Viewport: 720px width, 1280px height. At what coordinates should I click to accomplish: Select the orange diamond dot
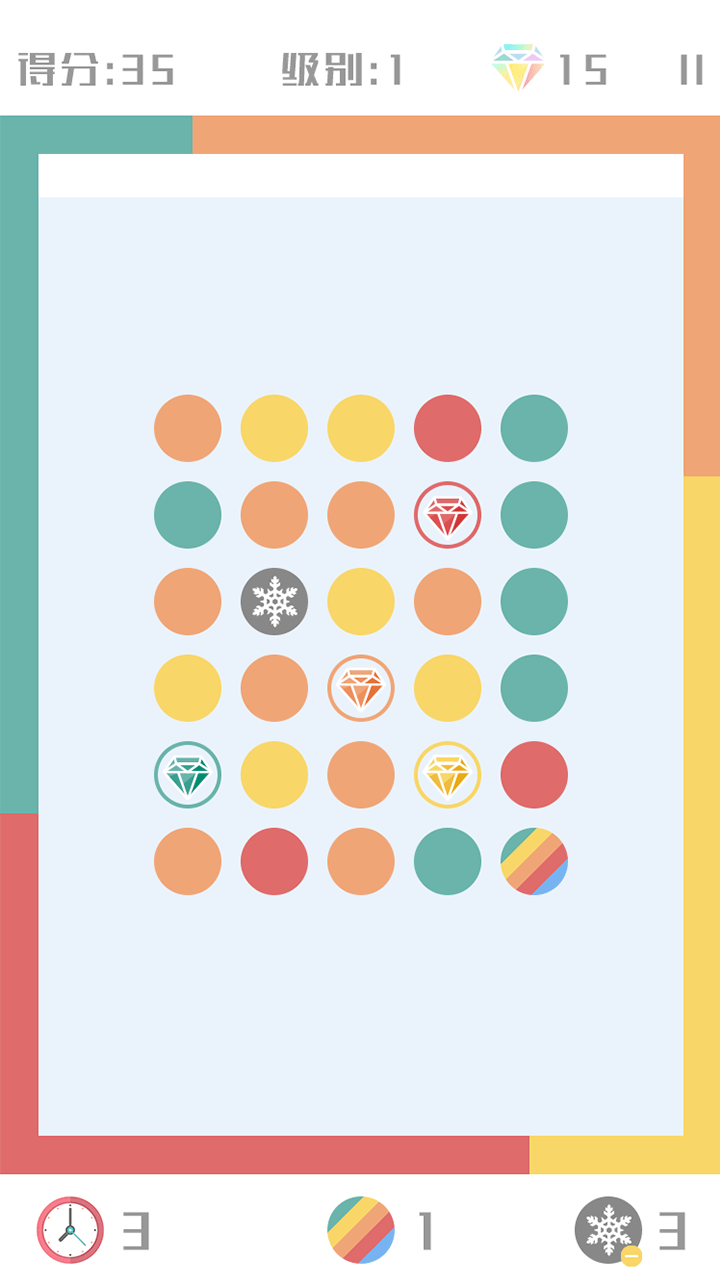[361, 688]
